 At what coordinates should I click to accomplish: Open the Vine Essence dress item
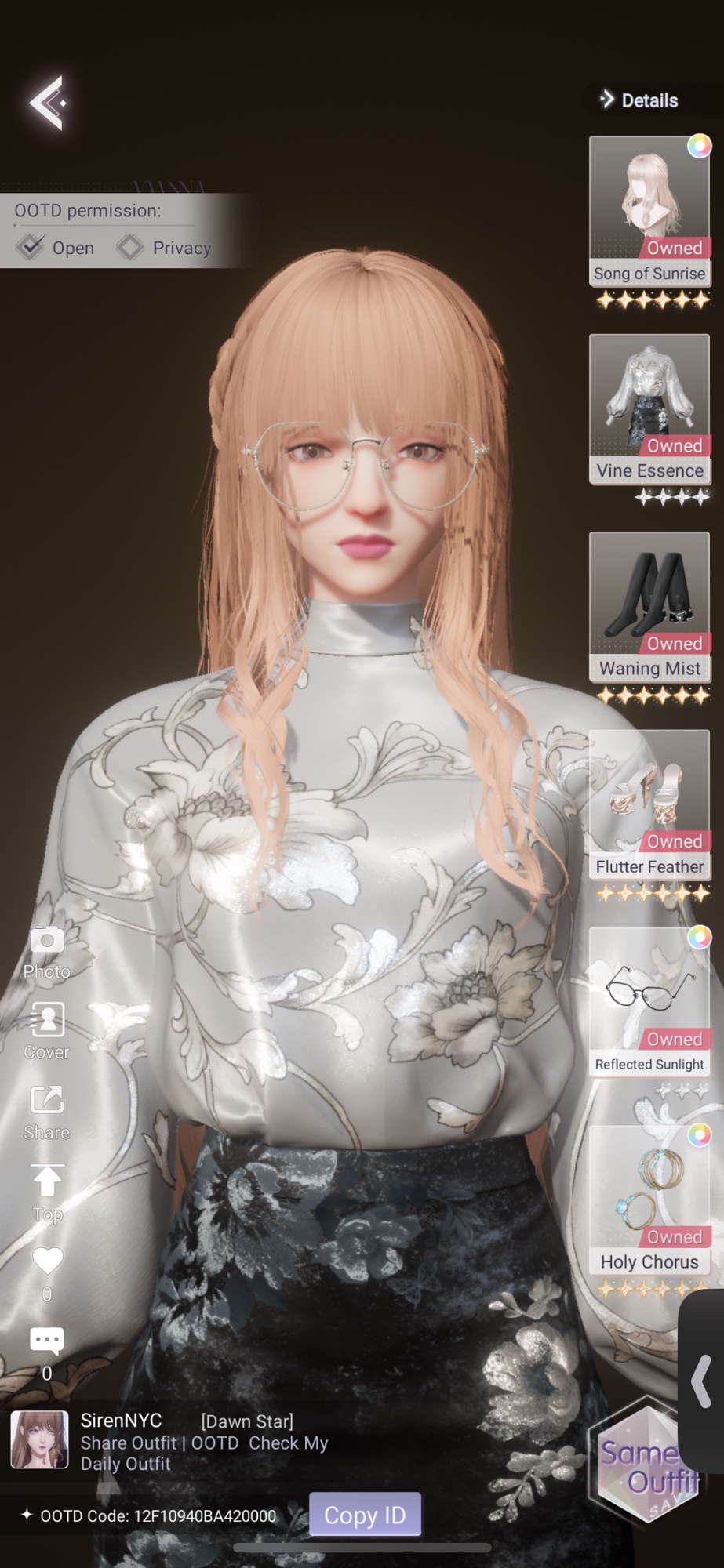[649, 408]
